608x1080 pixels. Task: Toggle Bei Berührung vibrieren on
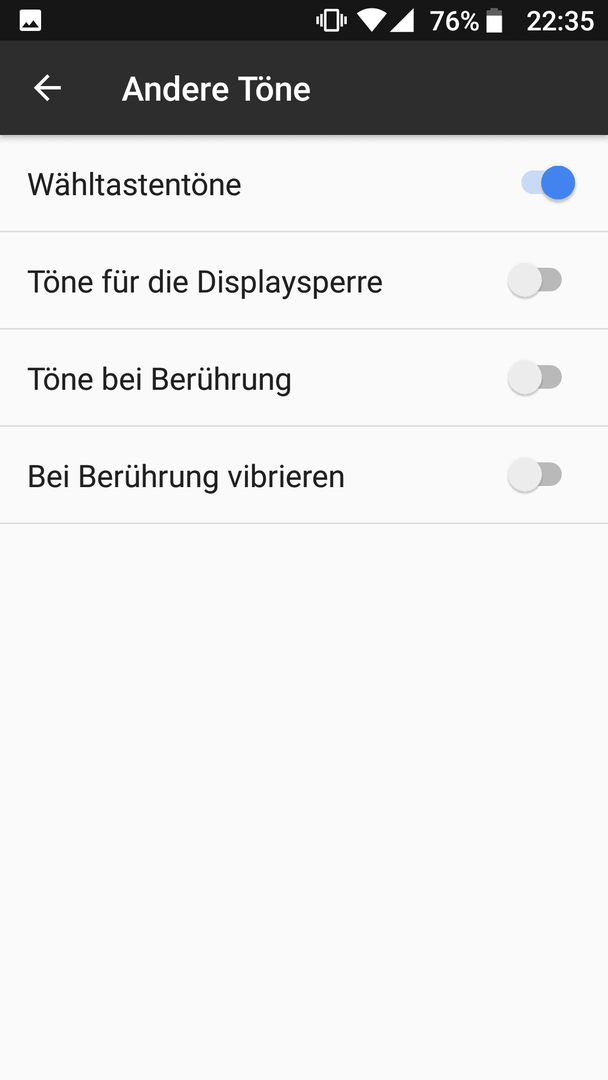535,475
